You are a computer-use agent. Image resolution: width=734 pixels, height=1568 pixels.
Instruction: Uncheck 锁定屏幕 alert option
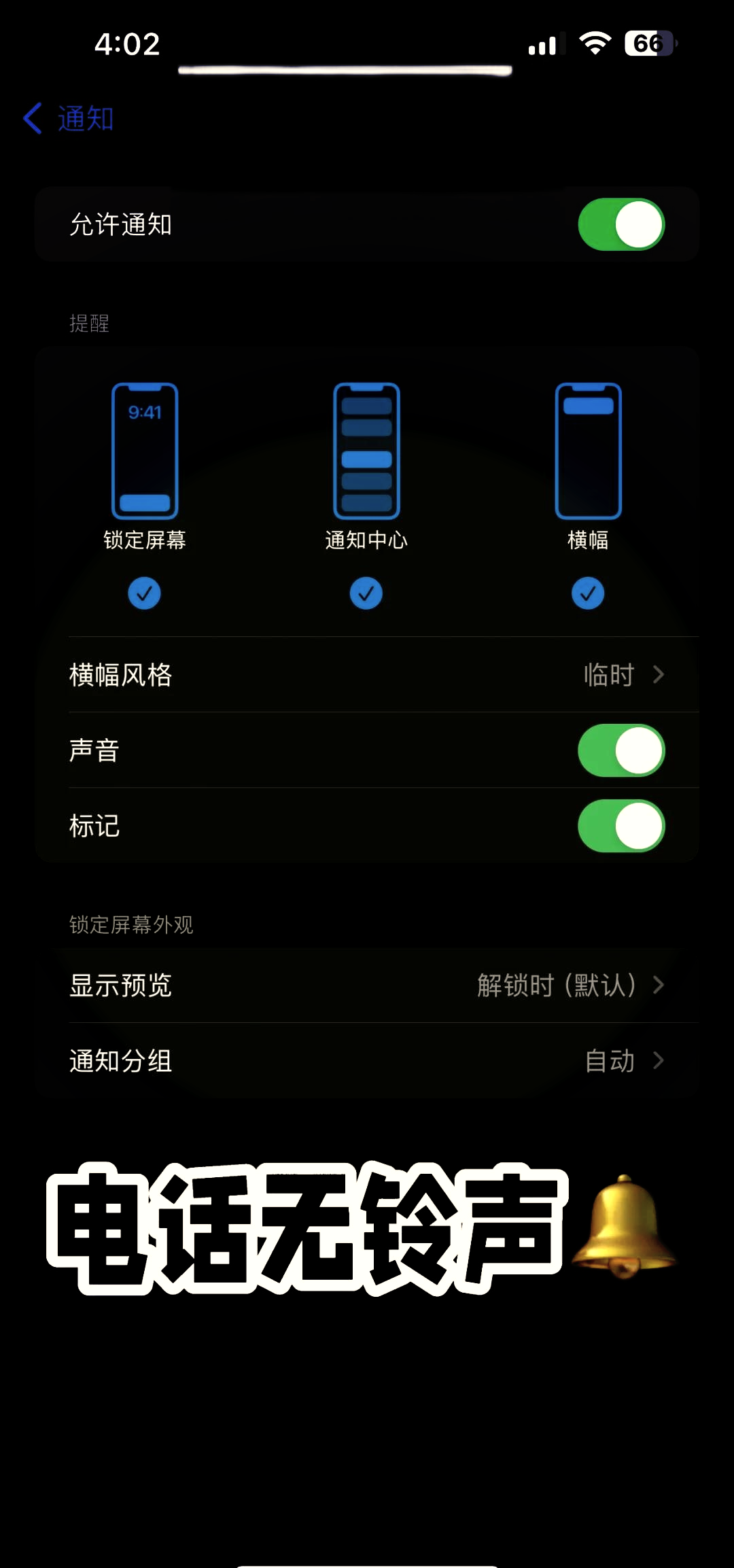coord(144,593)
